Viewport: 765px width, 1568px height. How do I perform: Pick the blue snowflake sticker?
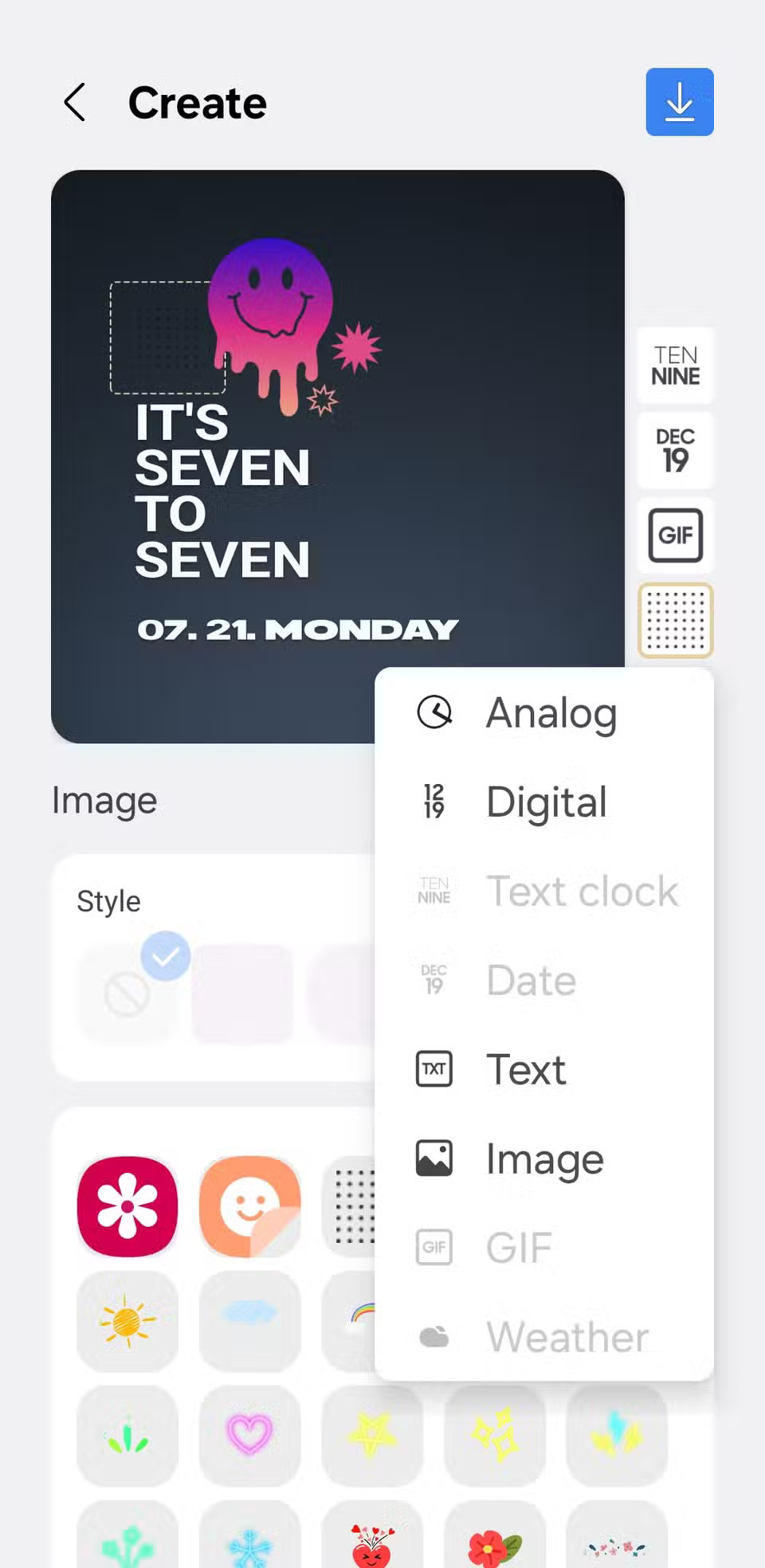249,1546
